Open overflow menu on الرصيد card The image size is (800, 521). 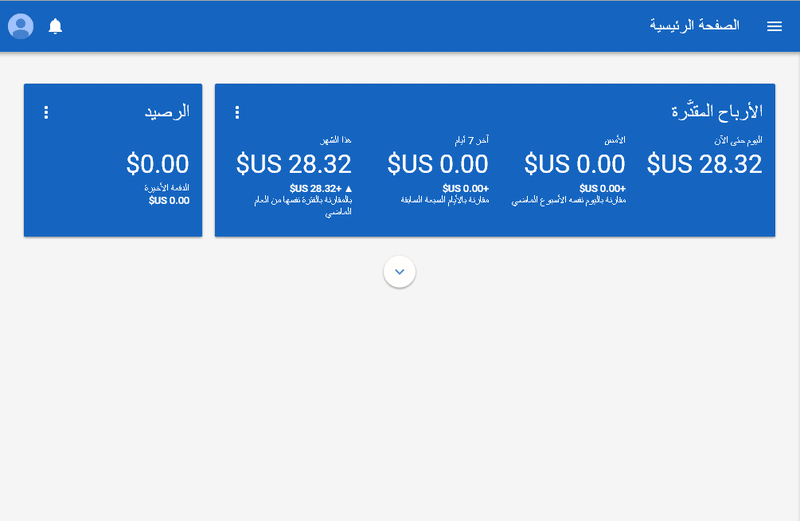pyautogui.click(x=46, y=112)
